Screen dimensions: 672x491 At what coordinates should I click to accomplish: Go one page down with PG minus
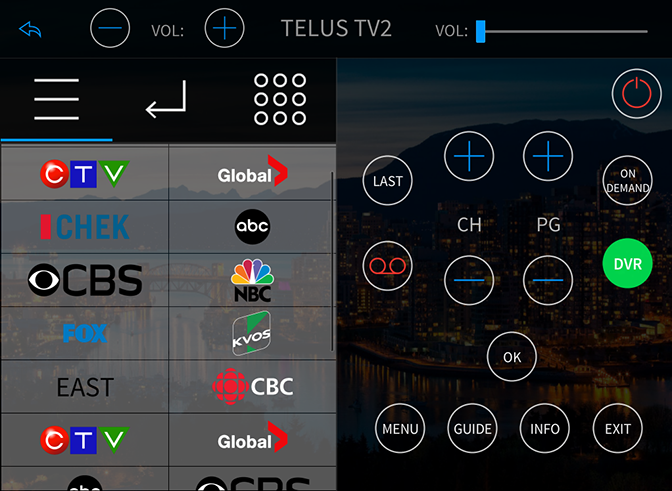point(547,279)
